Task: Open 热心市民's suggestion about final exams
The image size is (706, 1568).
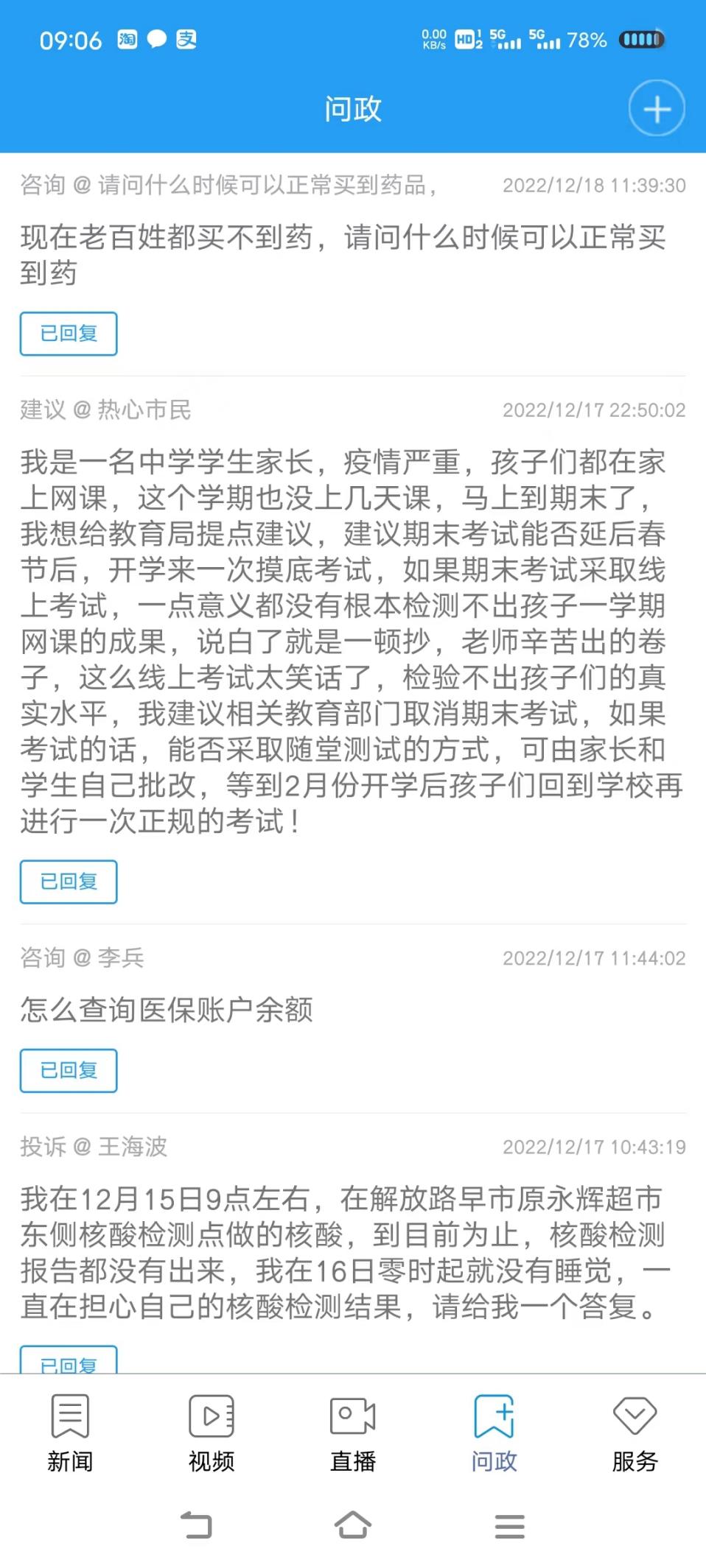Action: (352, 641)
